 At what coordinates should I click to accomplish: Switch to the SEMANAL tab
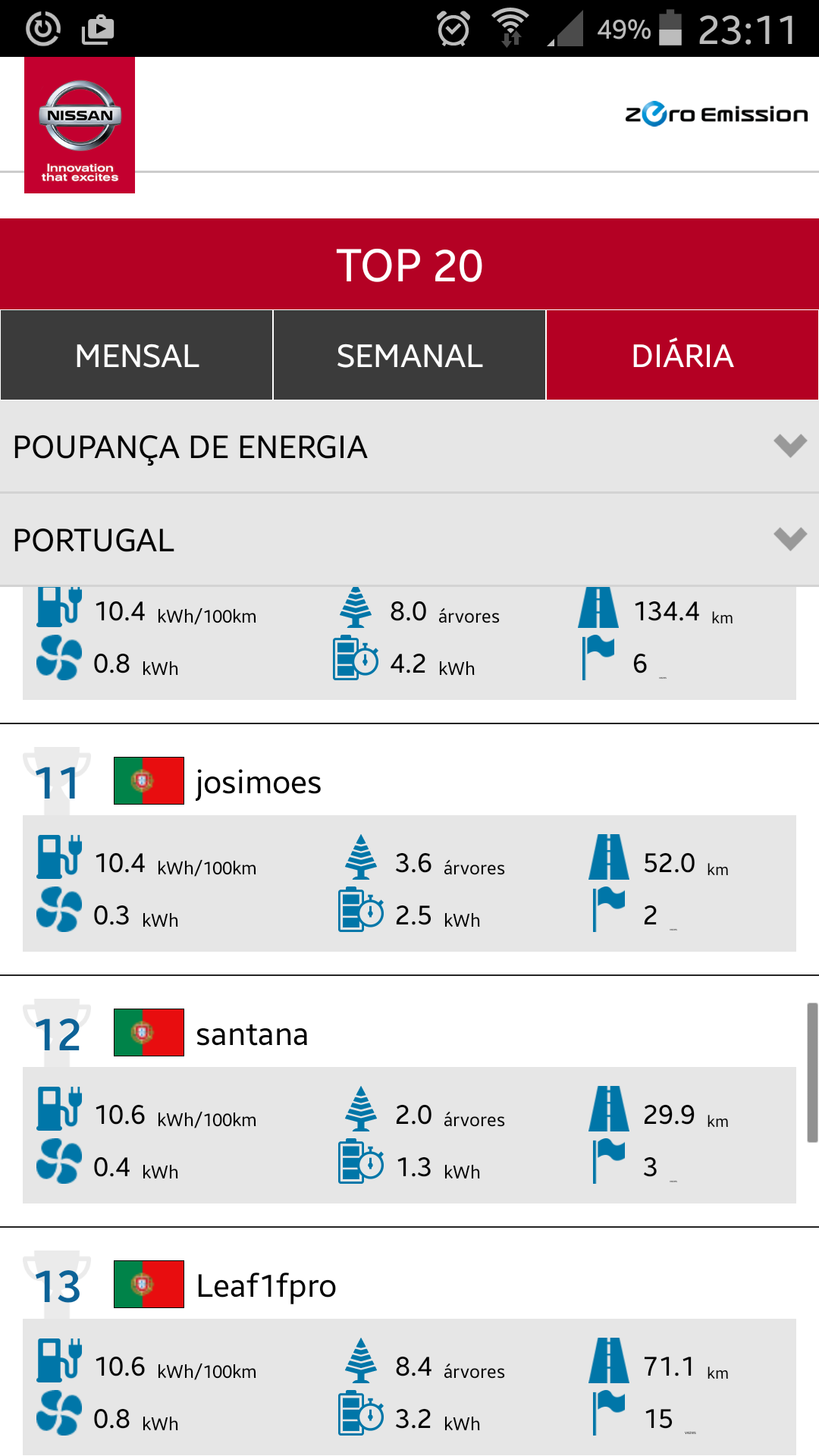tap(409, 356)
